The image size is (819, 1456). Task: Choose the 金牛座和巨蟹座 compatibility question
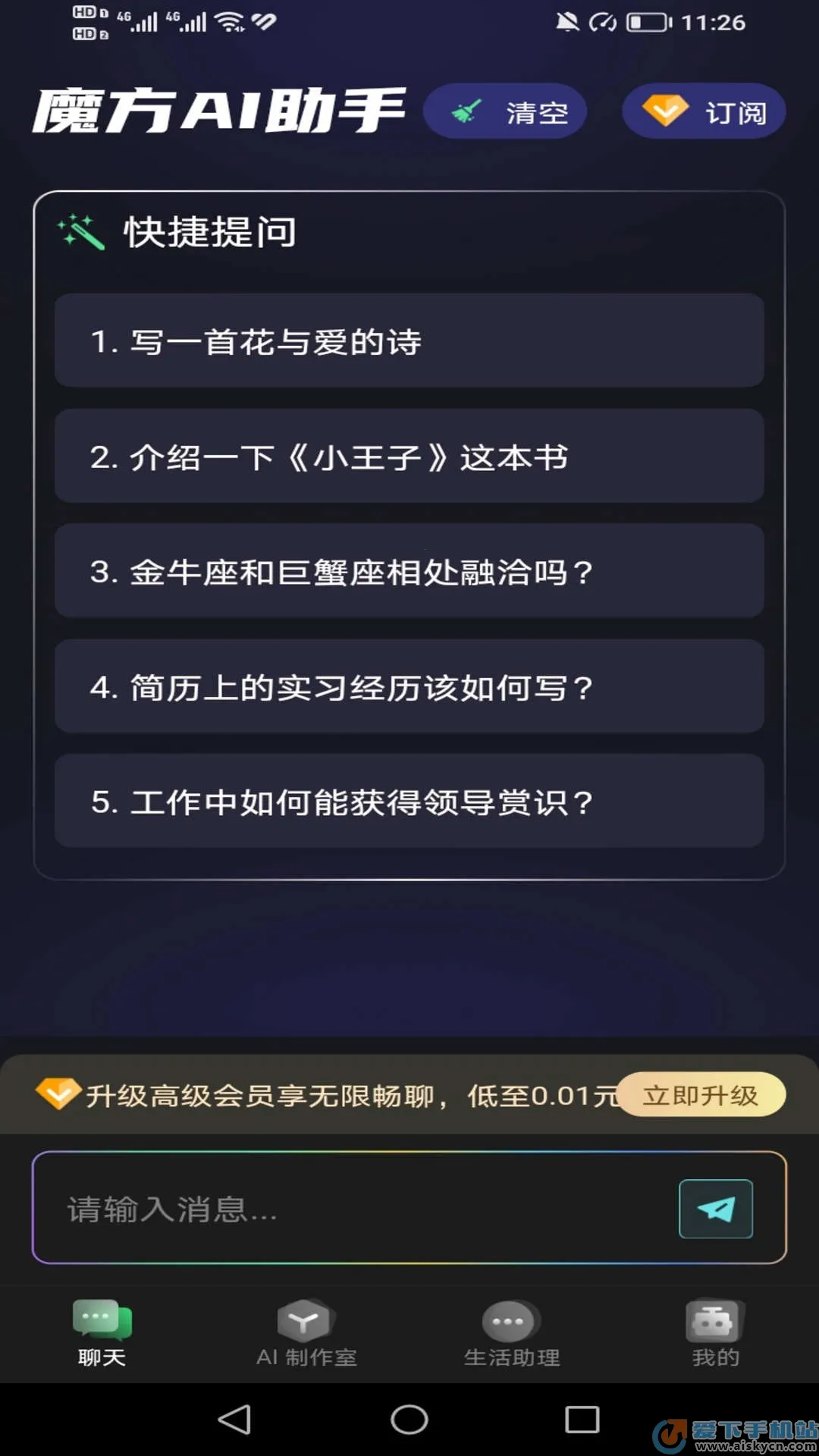409,571
